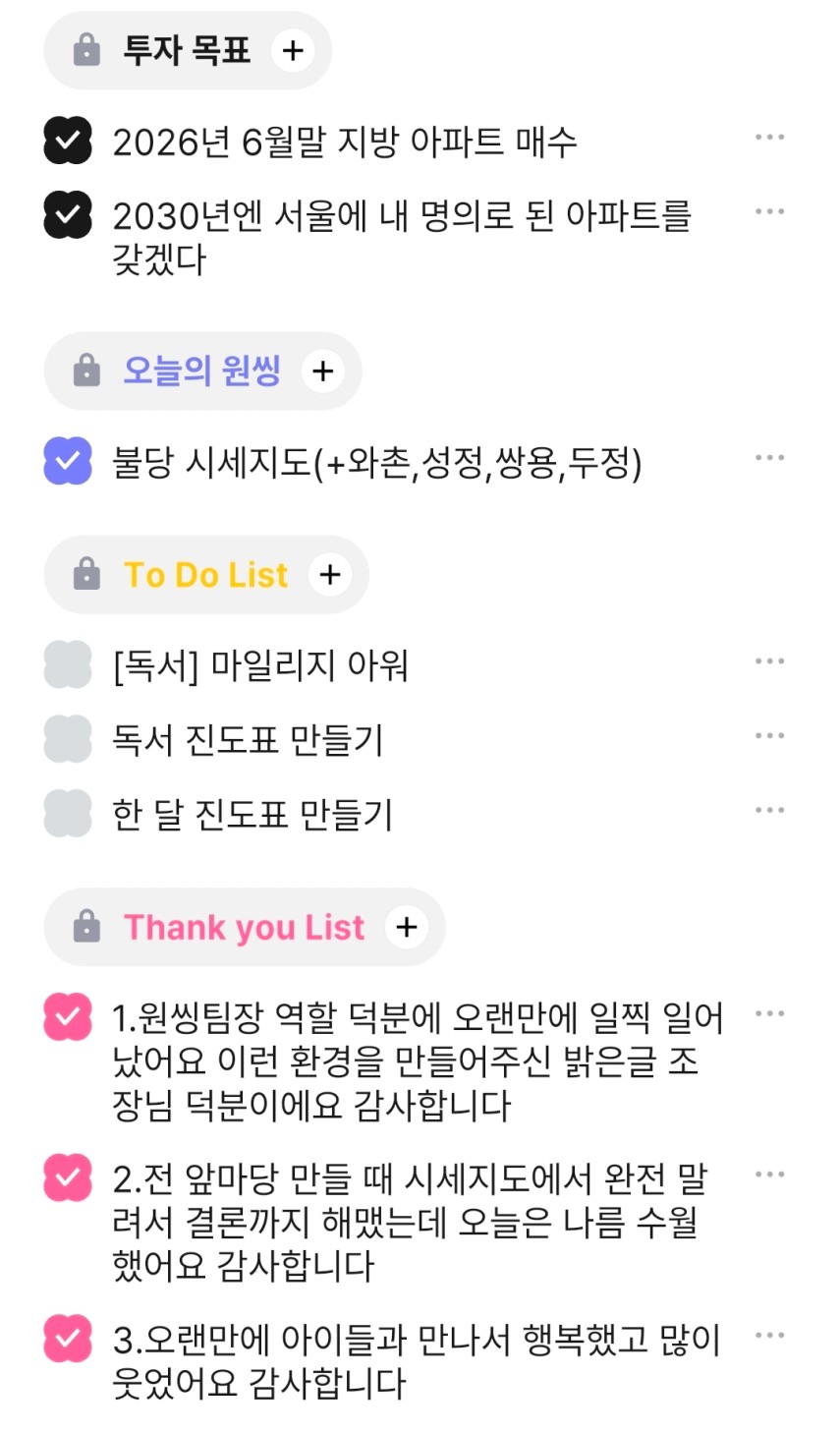840x1433 pixels.
Task: Uncheck thank-you note 2.전 앞마당
Action: (x=68, y=1177)
